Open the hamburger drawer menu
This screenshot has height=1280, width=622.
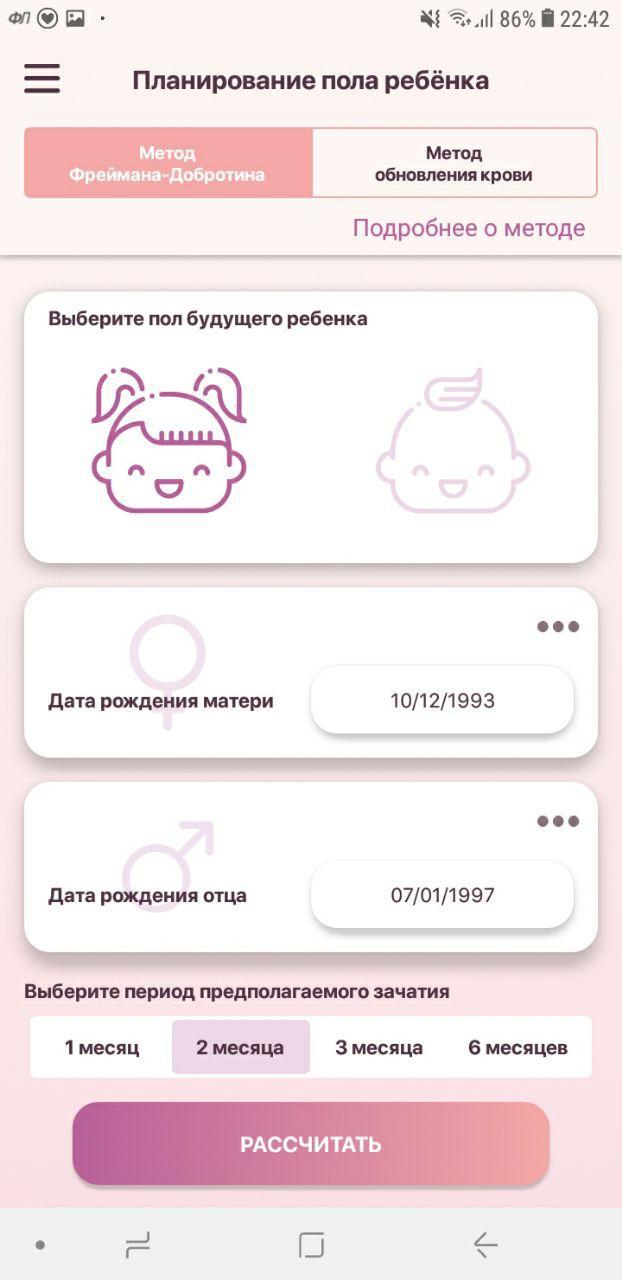pyautogui.click(x=42, y=79)
